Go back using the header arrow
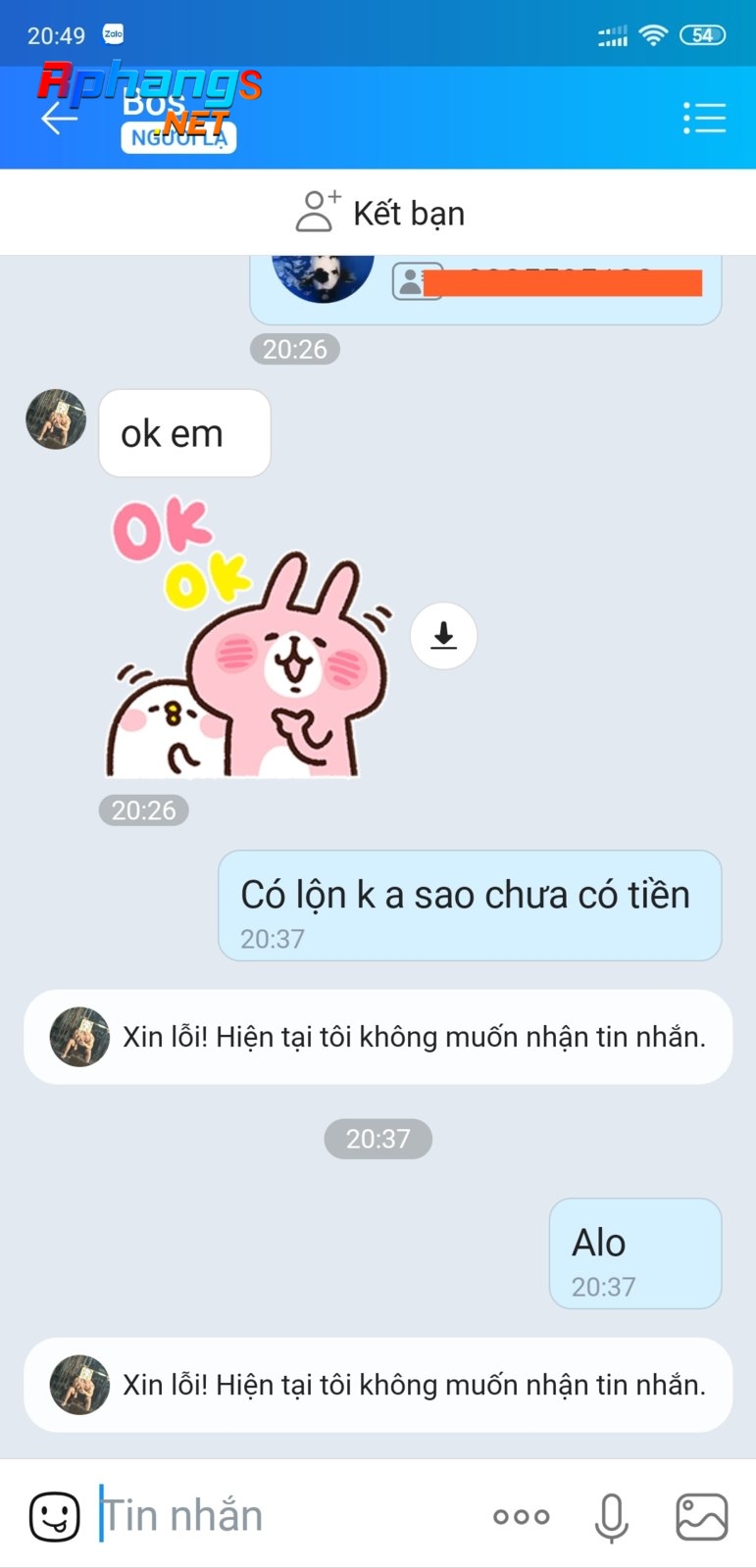Viewport: 756px width, 1568px height. pos(59,119)
